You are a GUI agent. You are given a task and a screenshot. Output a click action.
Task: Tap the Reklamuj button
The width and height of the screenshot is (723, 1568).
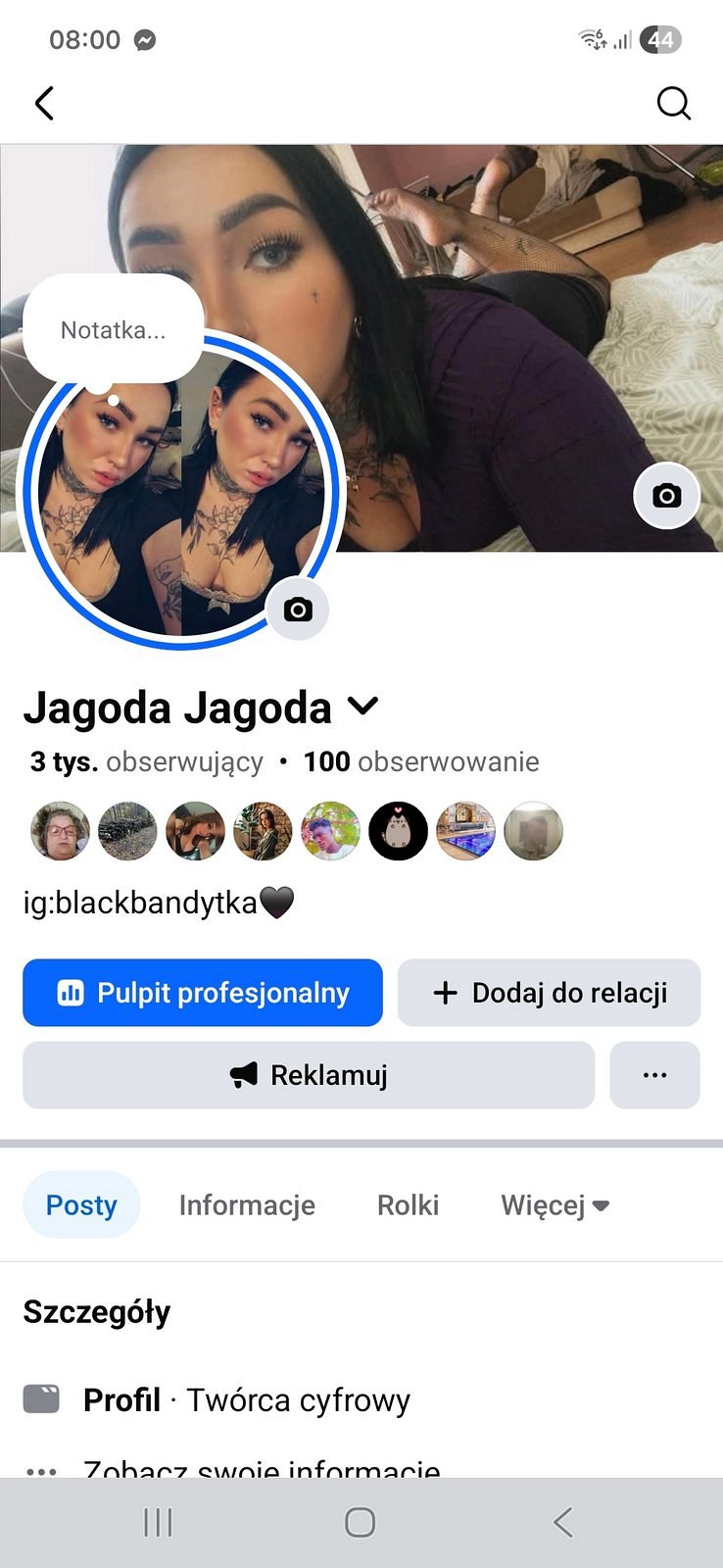(x=309, y=1075)
